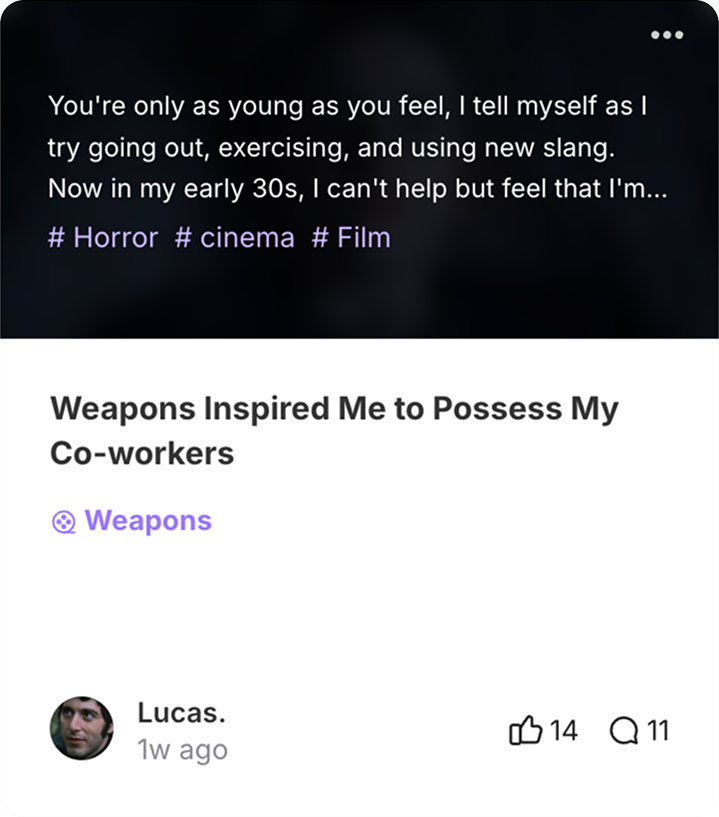This screenshot has width=719, height=817.
Task: Select the # cinema hashtag
Action: 234,238
